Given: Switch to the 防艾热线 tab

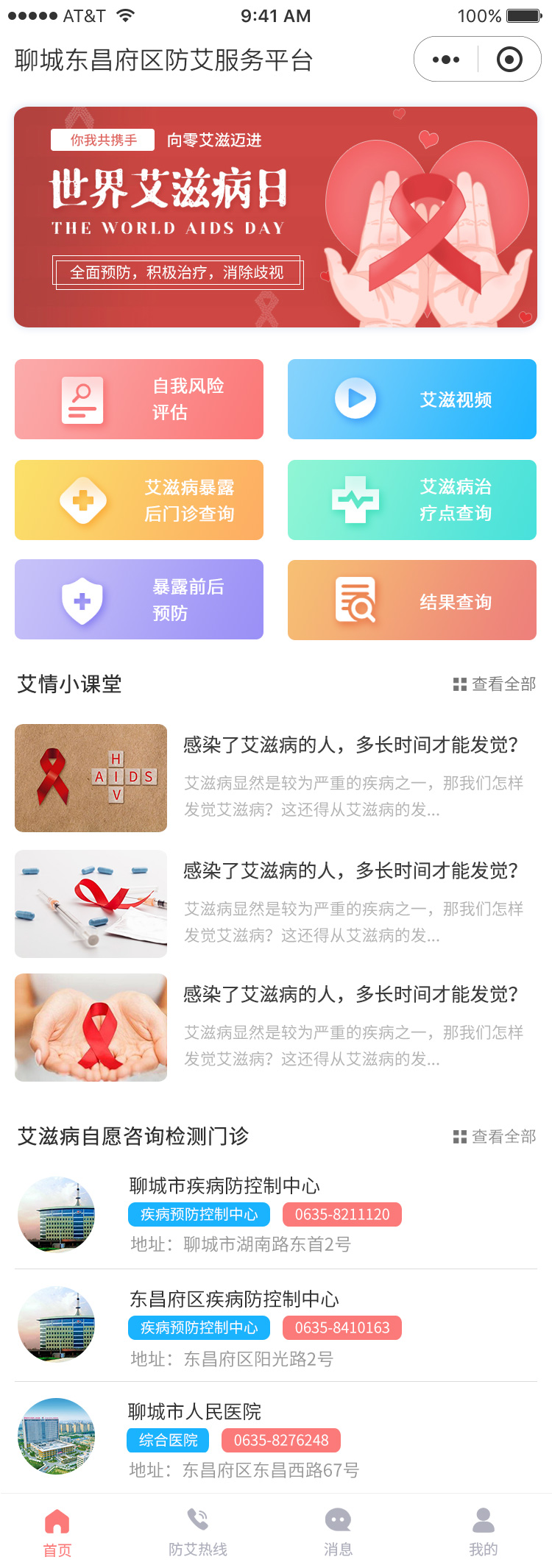Looking at the screenshot, I should pyautogui.click(x=198, y=1532).
